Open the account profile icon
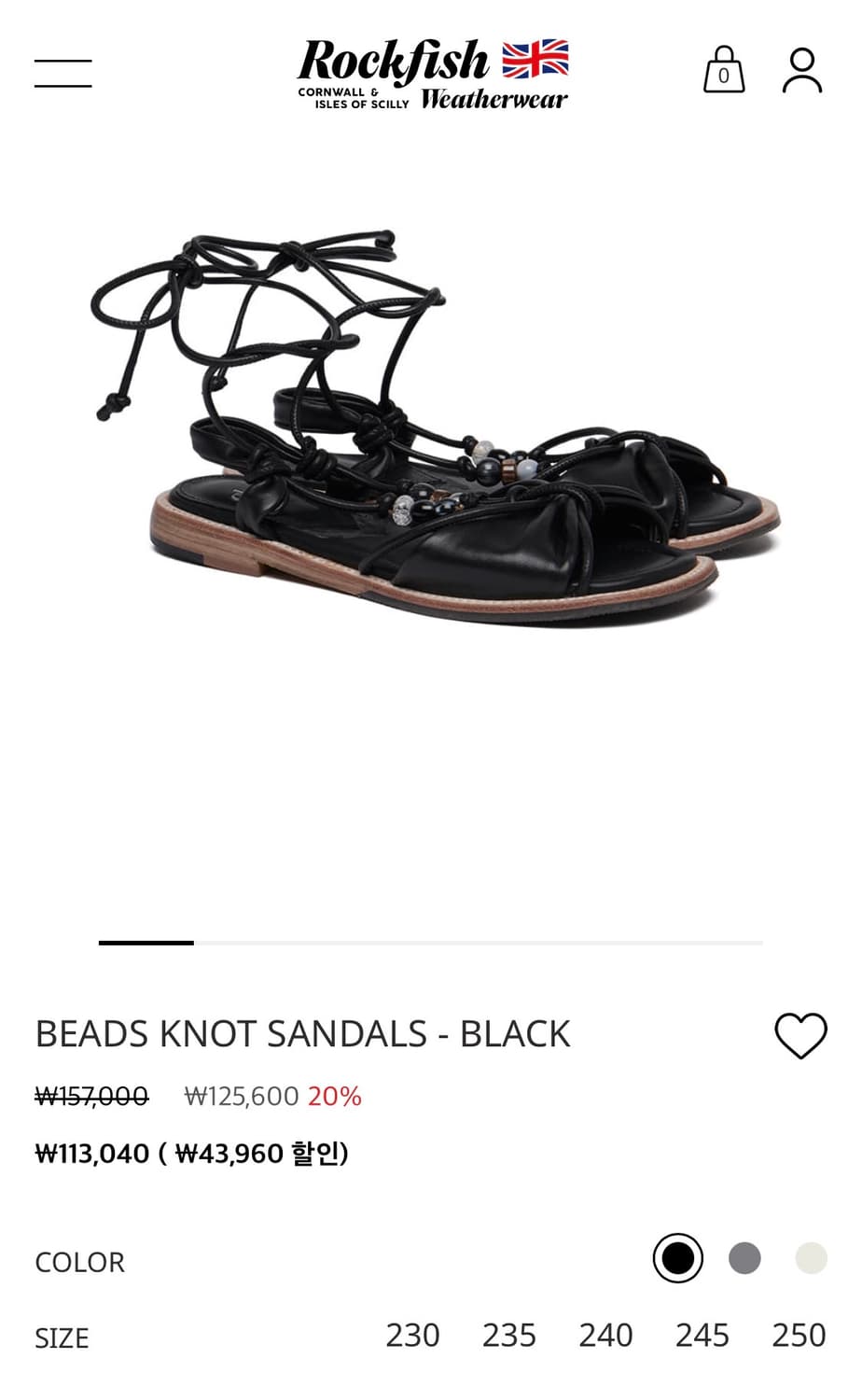Image resolution: width=862 pixels, height=1400 pixels. pyautogui.click(x=800, y=73)
